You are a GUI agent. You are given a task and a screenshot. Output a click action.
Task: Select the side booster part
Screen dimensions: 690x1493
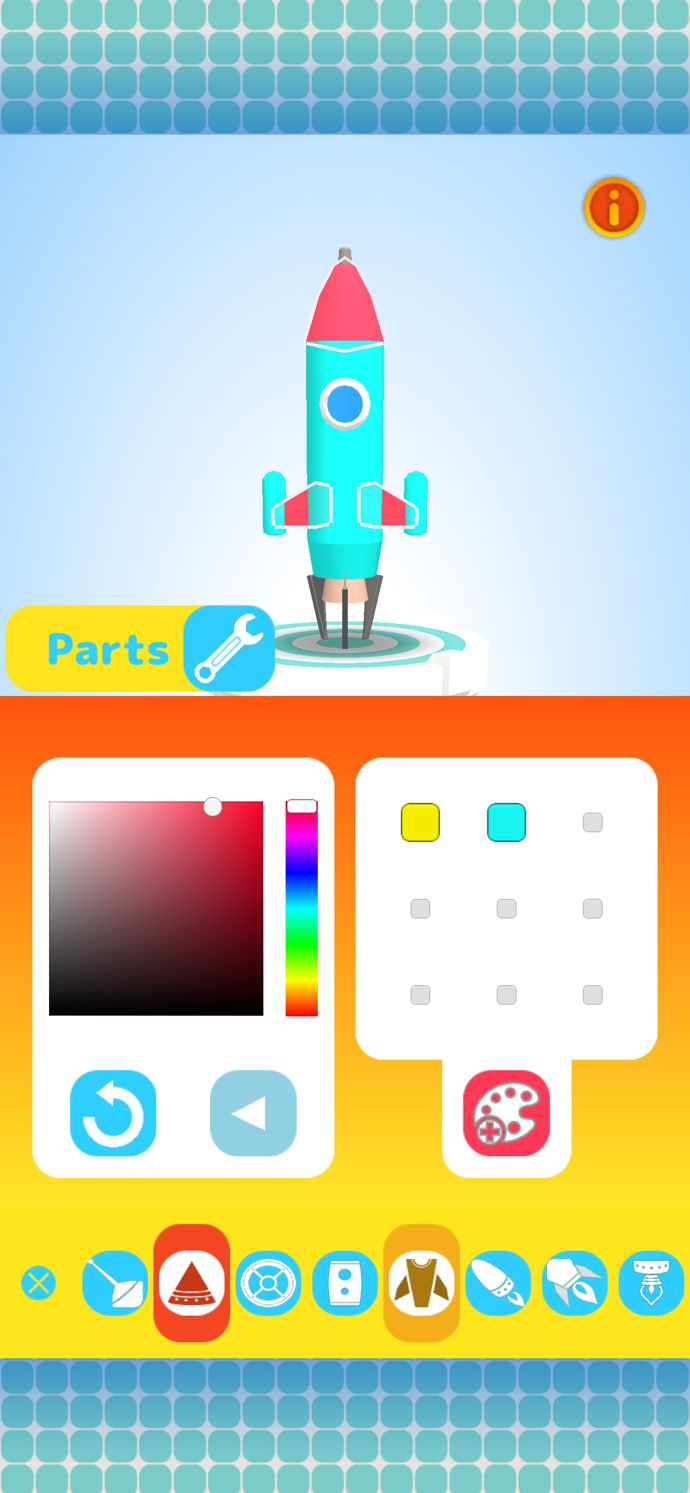(x=498, y=1283)
